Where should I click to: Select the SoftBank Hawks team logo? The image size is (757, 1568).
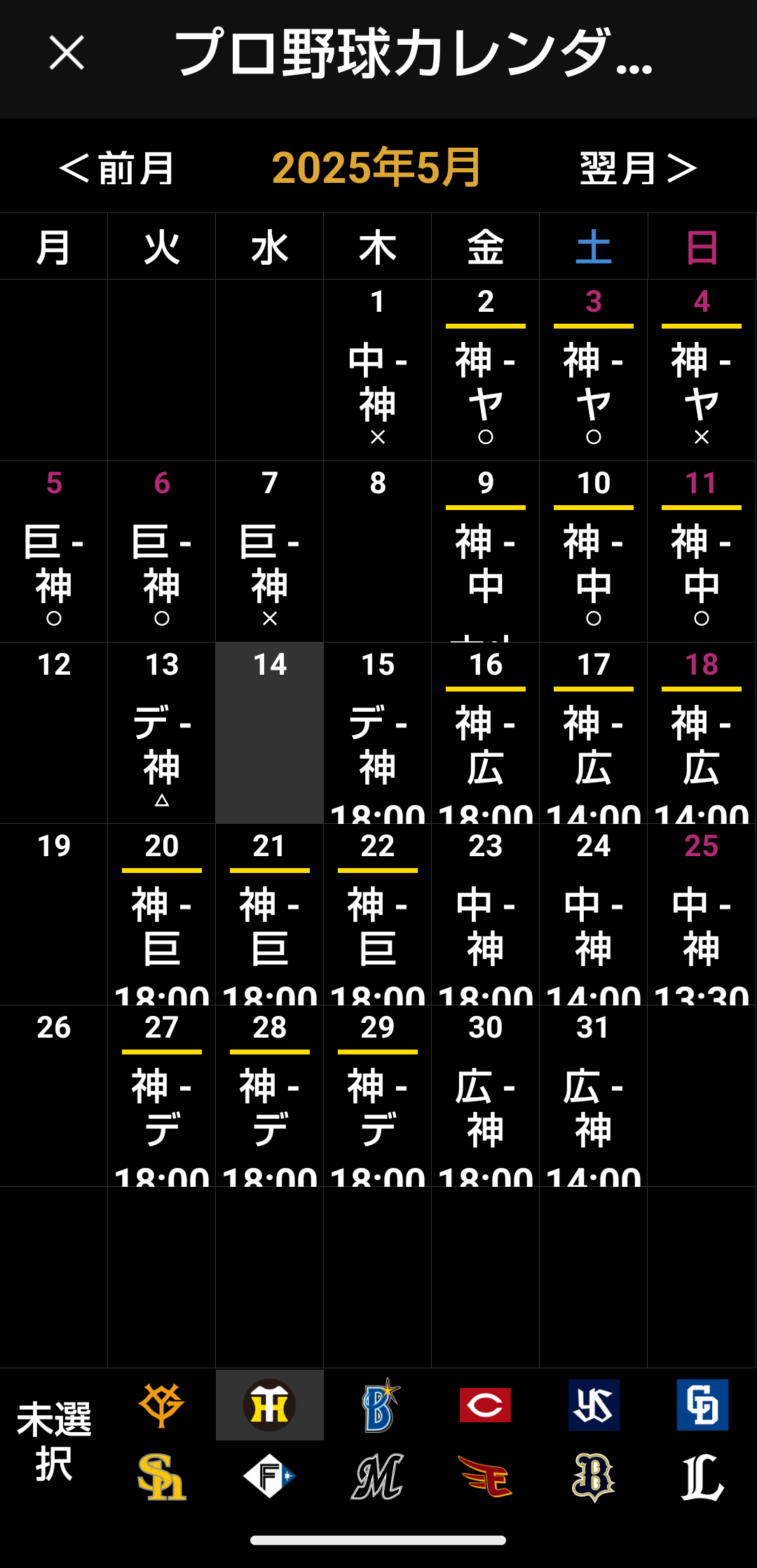click(x=161, y=1476)
